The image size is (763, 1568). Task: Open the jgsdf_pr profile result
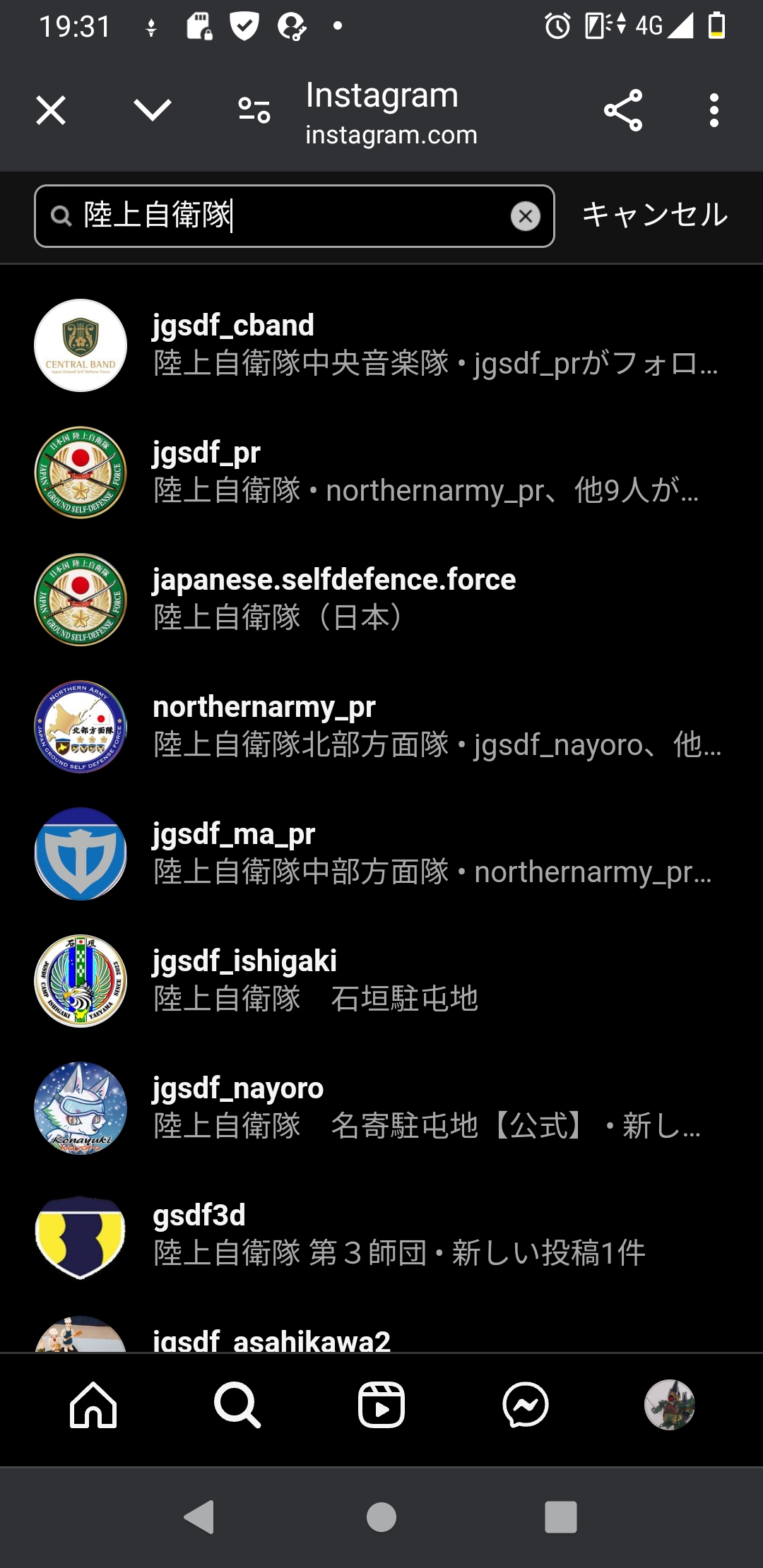[x=381, y=473]
